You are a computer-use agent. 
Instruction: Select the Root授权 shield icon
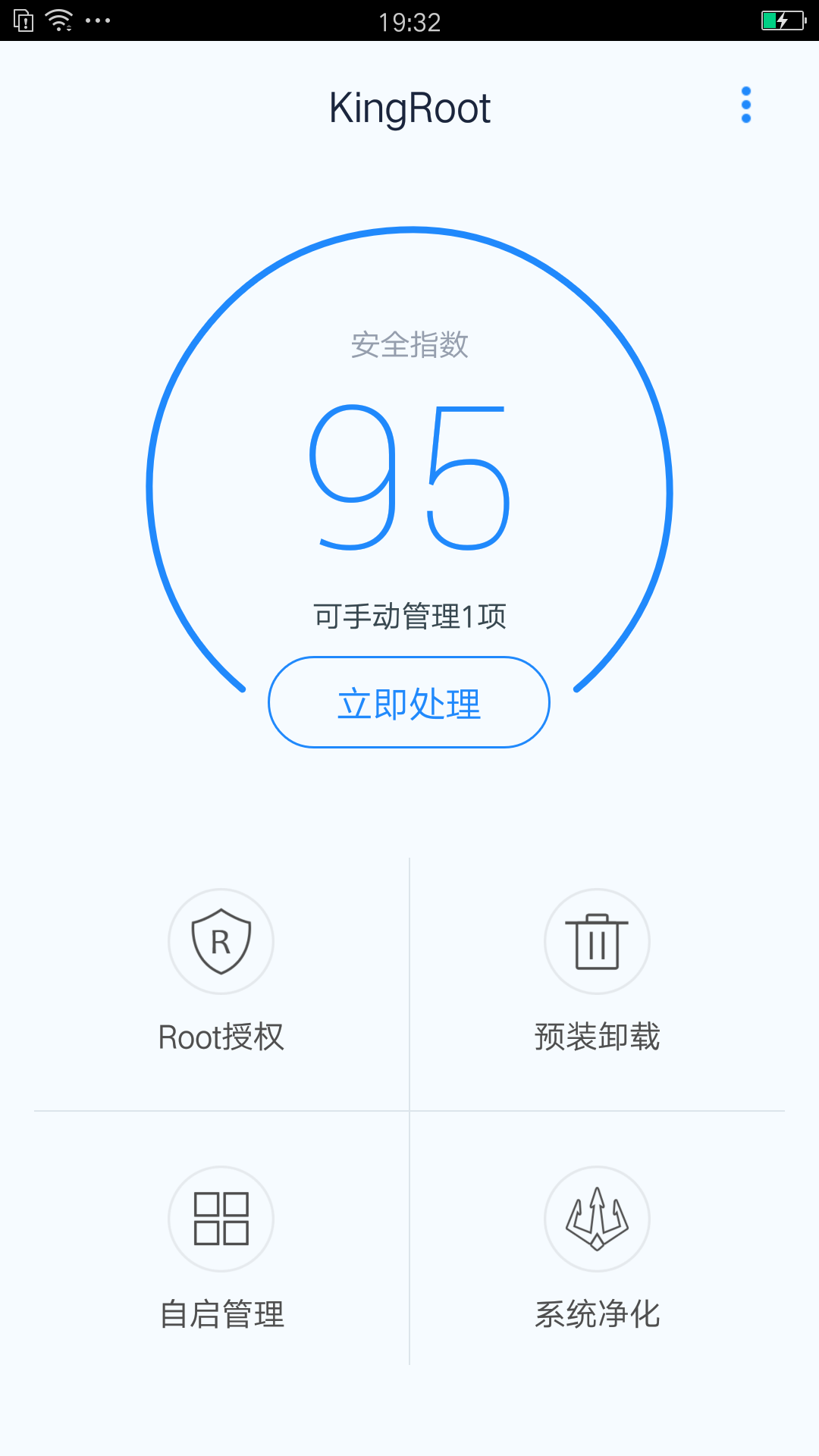[221, 941]
